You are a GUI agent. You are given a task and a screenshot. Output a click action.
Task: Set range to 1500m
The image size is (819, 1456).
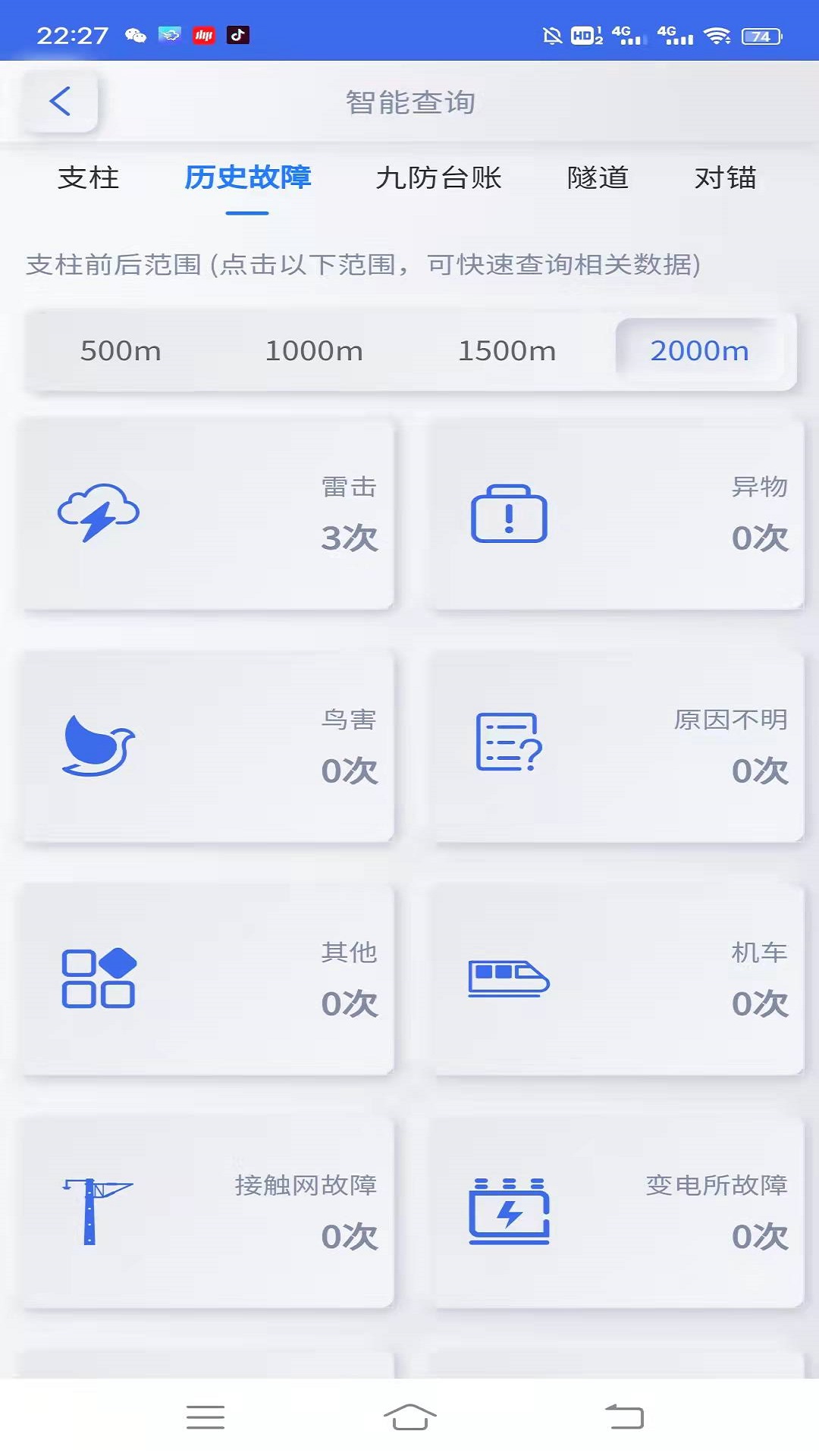(x=507, y=351)
